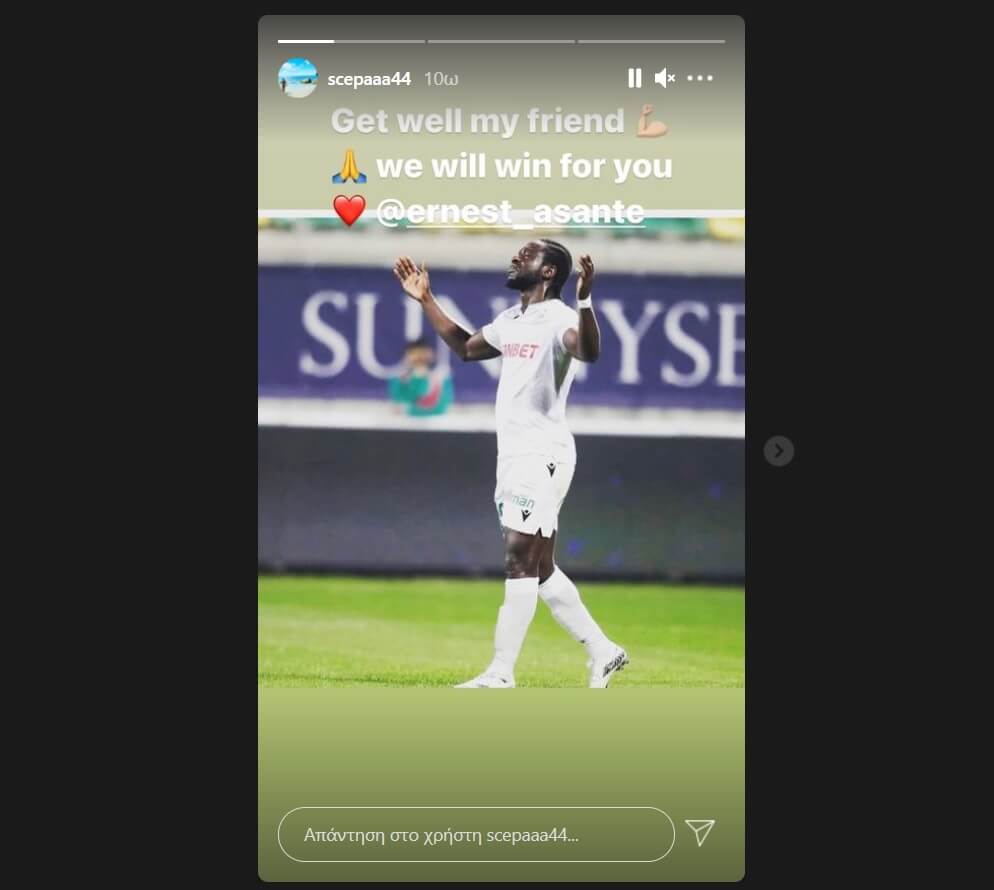Open the three-dot overflow menu
994x890 pixels.
tap(700, 78)
